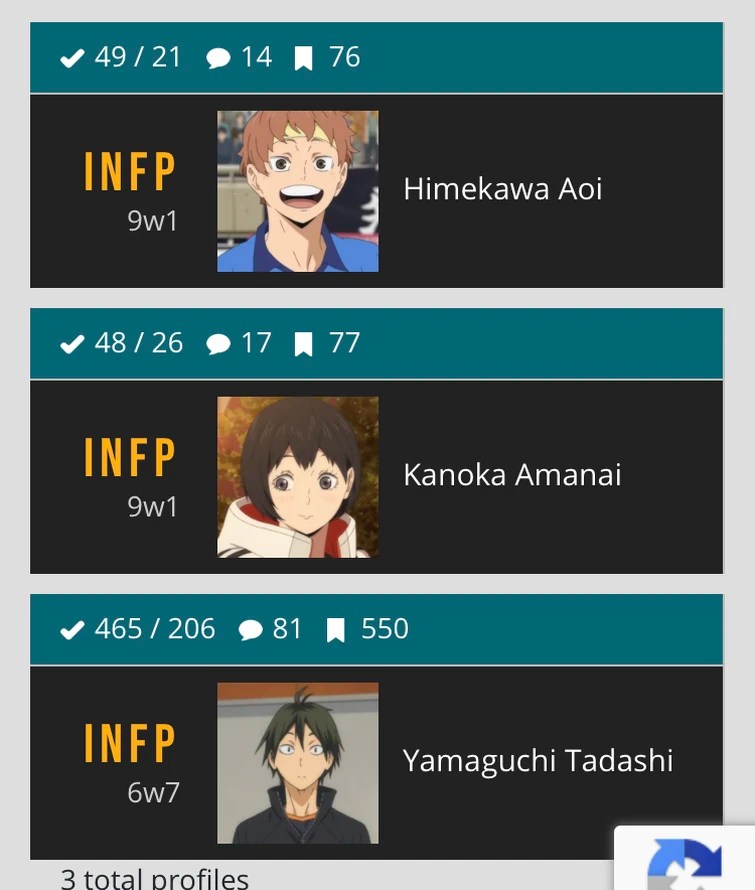Open comments on Yamaguchi Tadashi's profile

tap(250, 630)
